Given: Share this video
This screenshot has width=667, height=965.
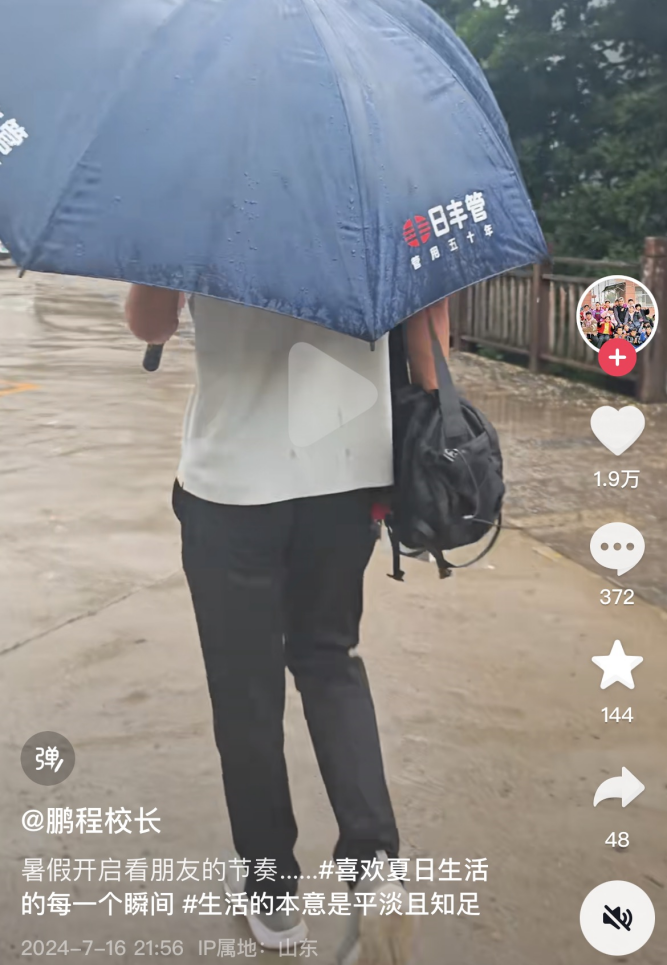Looking at the screenshot, I should coord(617,788).
